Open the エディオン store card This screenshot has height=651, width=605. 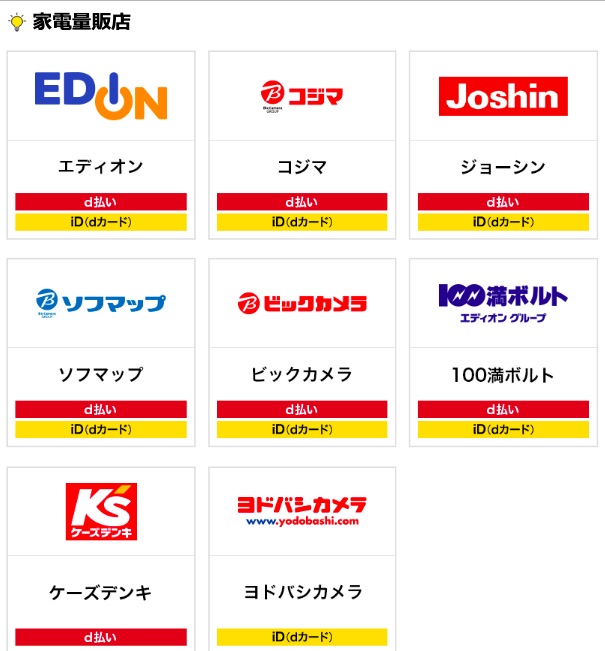[x=101, y=145]
